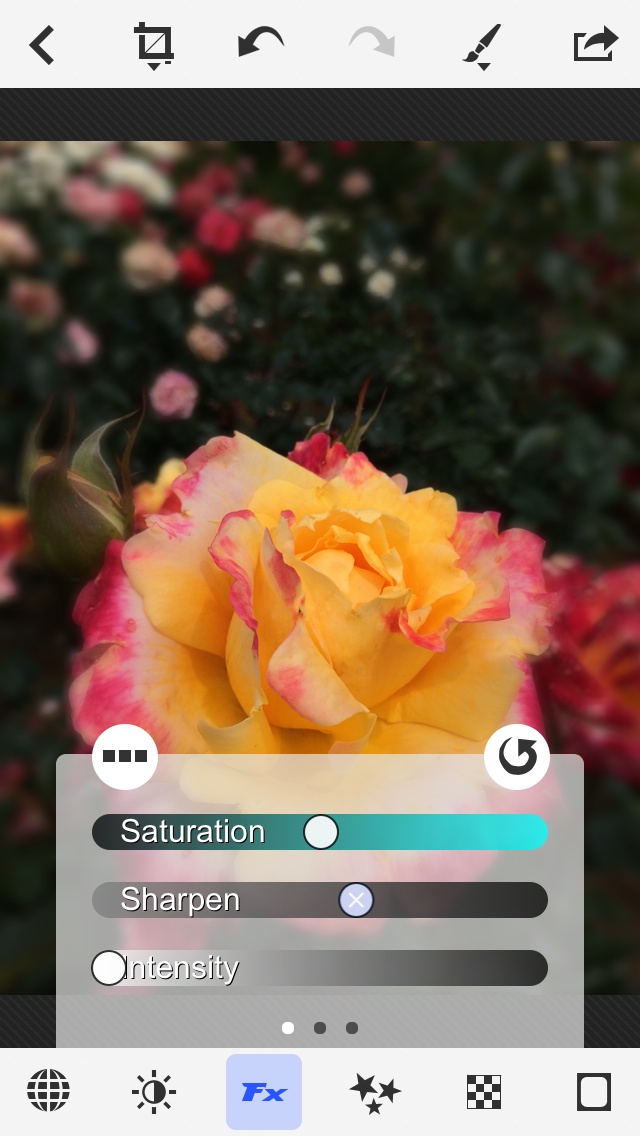
Task: Open the checkerboard texture tool
Action: click(x=484, y=1092)
